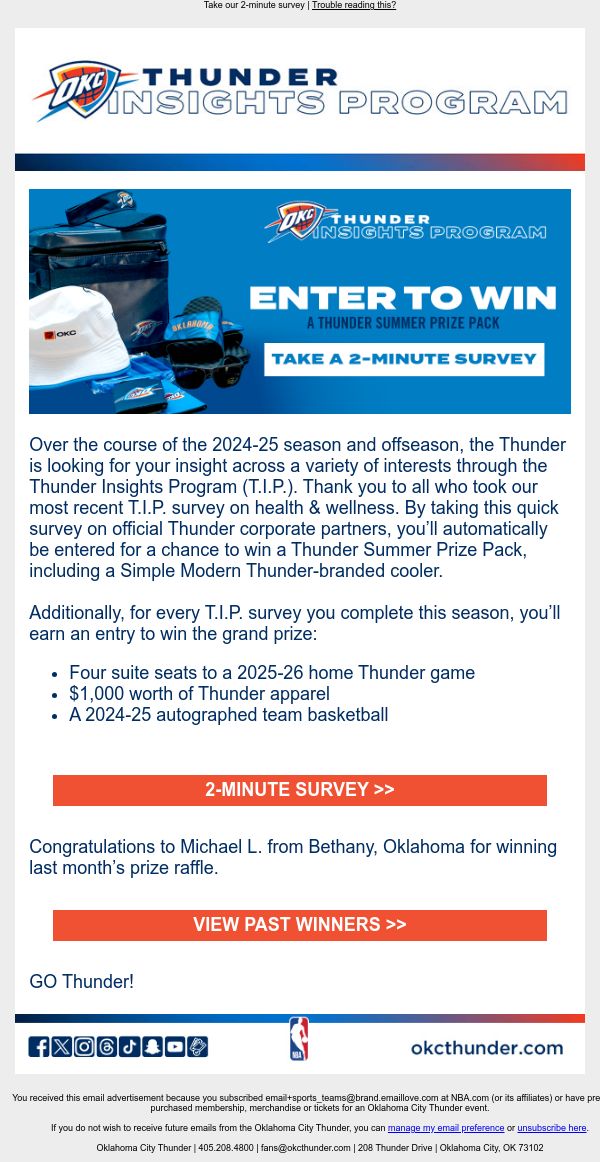Start the 2-MINUTE SURVEY button
The image size is (600, 1162).
pos(300,790)
